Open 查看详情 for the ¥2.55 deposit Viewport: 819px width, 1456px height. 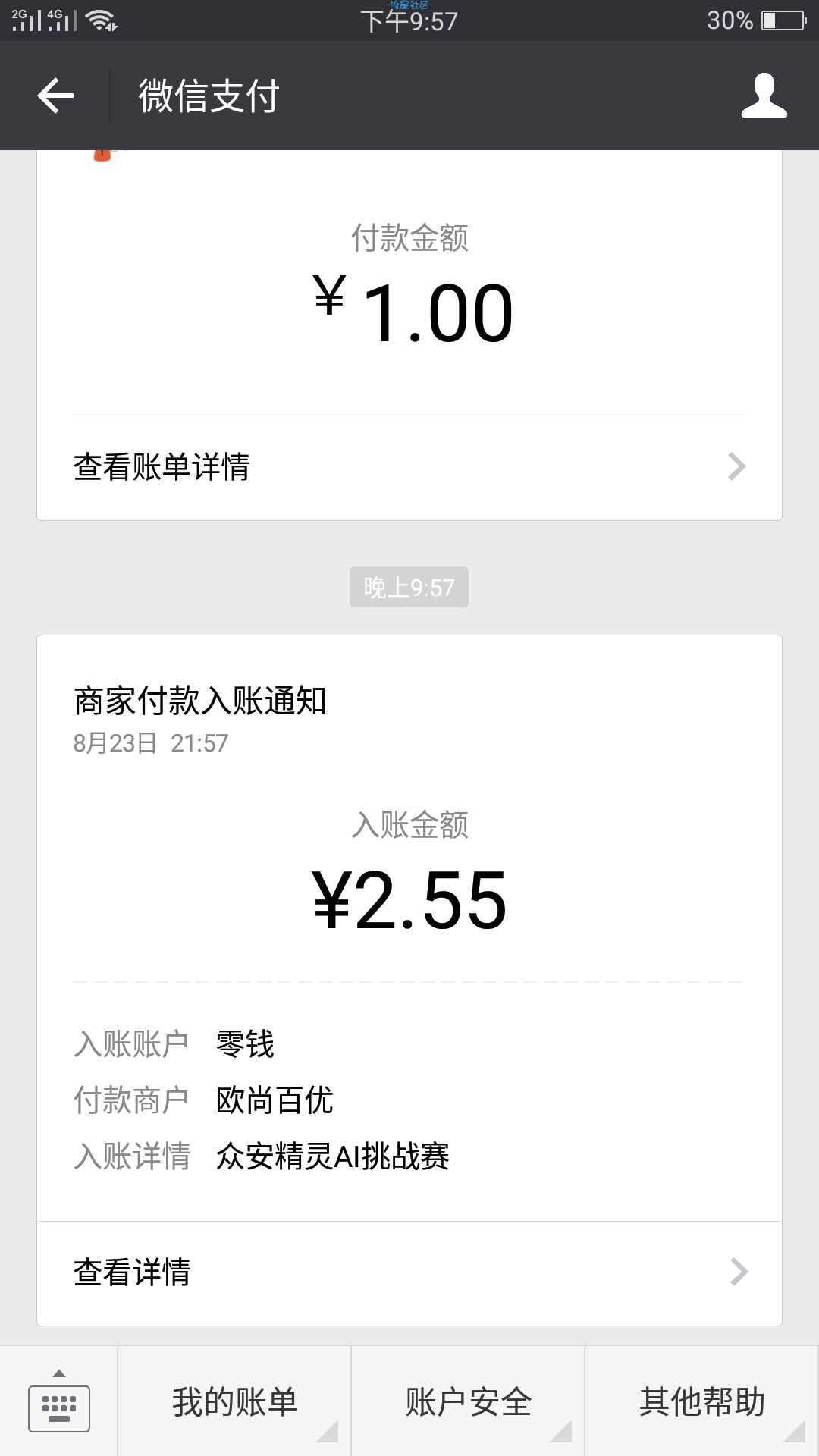(409, 1272)
